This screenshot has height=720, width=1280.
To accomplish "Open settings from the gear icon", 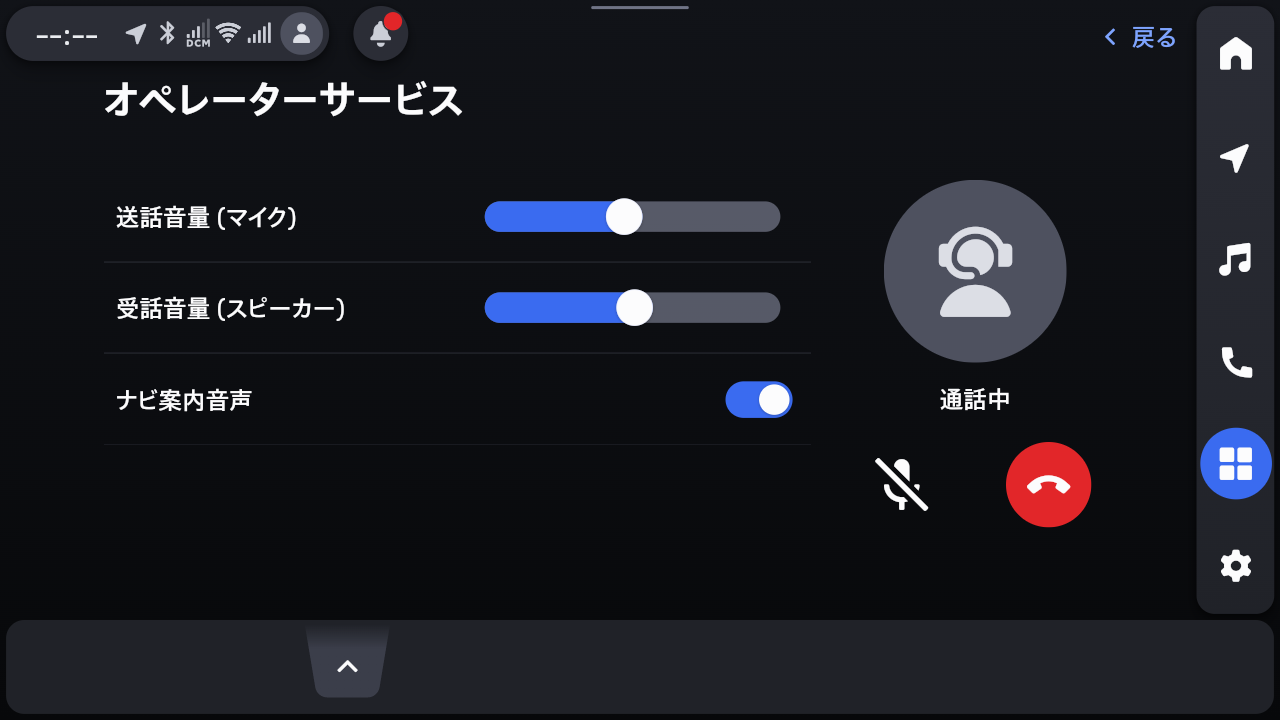I will (x=1236, y=566).
